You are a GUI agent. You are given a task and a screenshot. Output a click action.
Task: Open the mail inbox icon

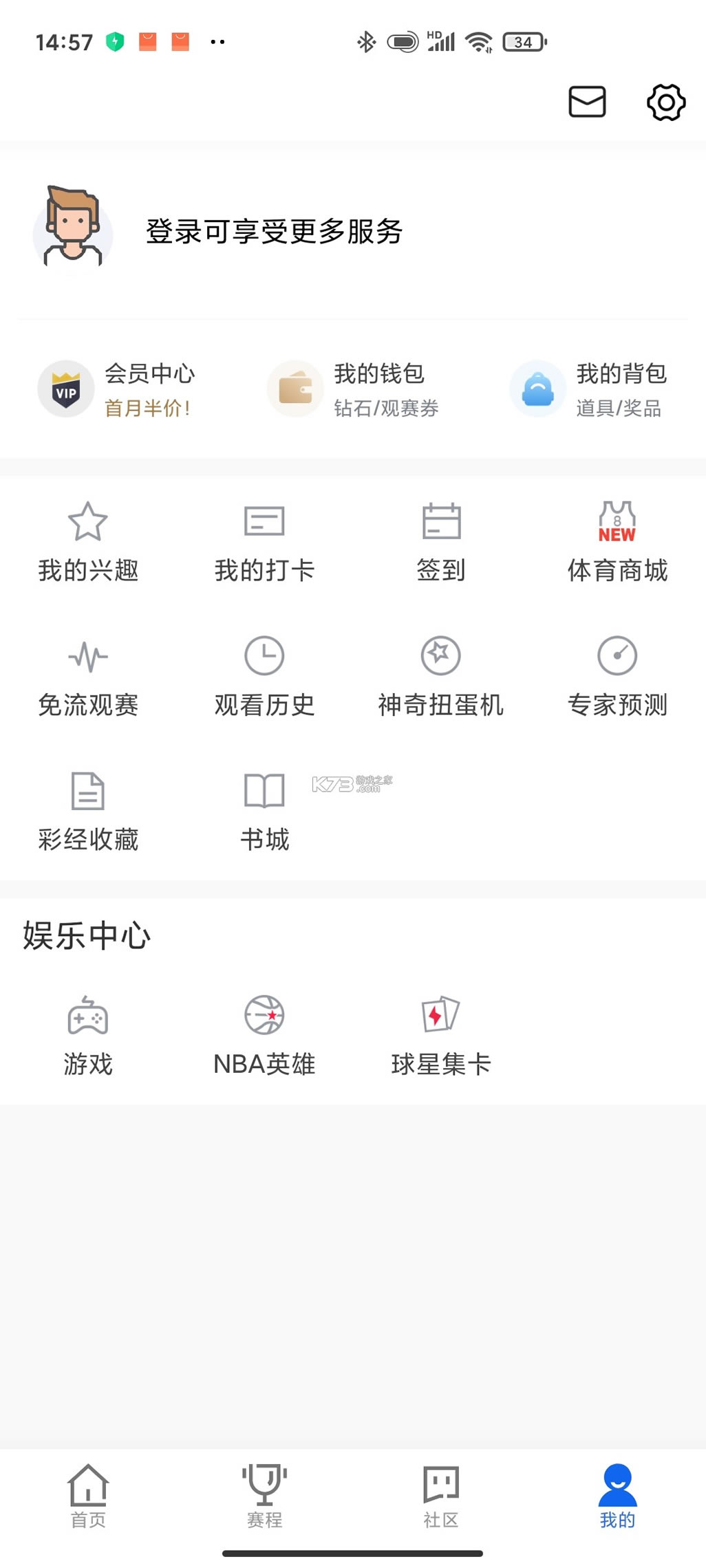click(587, 102)
